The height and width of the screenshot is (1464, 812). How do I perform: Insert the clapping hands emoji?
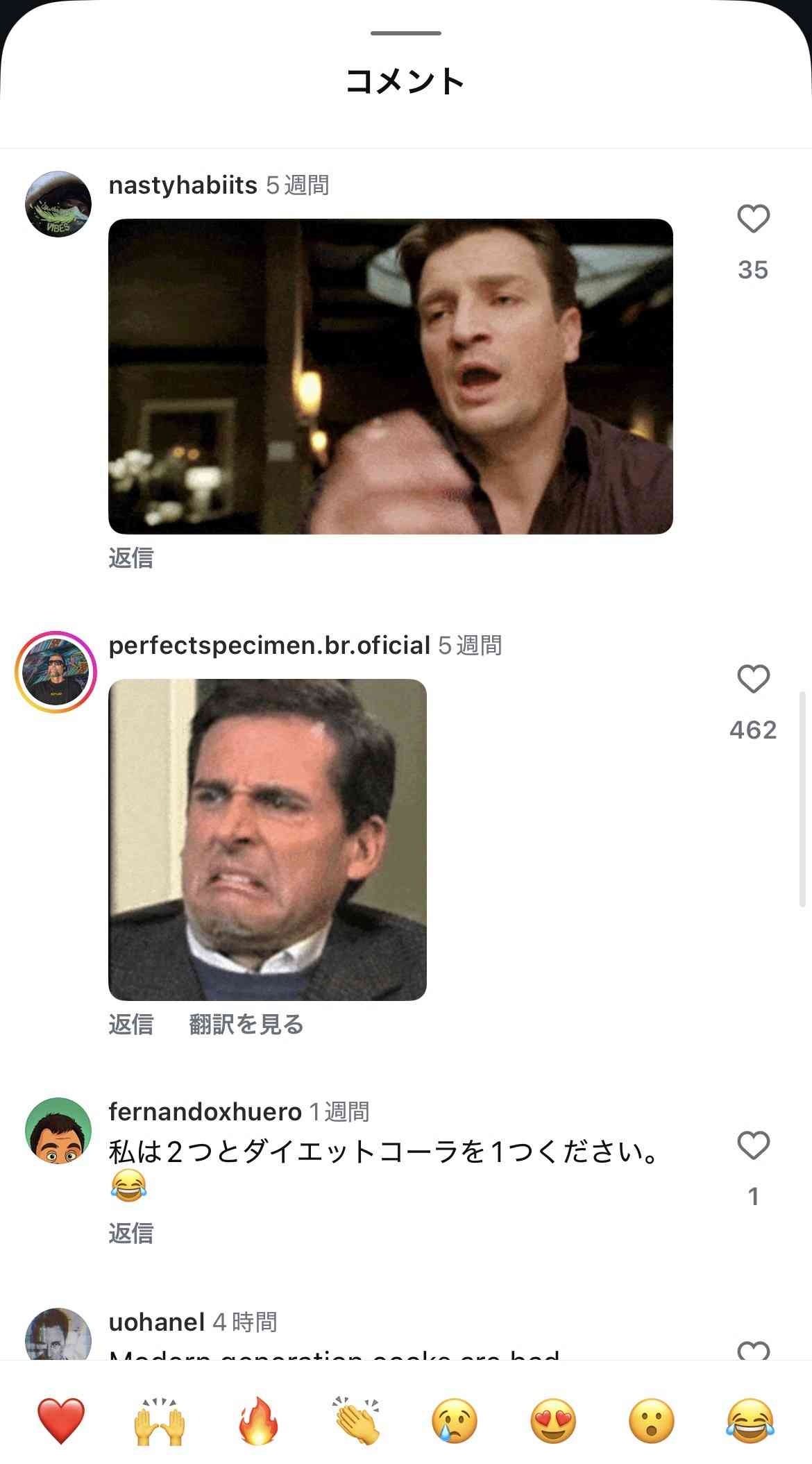tap(356, 1420)
